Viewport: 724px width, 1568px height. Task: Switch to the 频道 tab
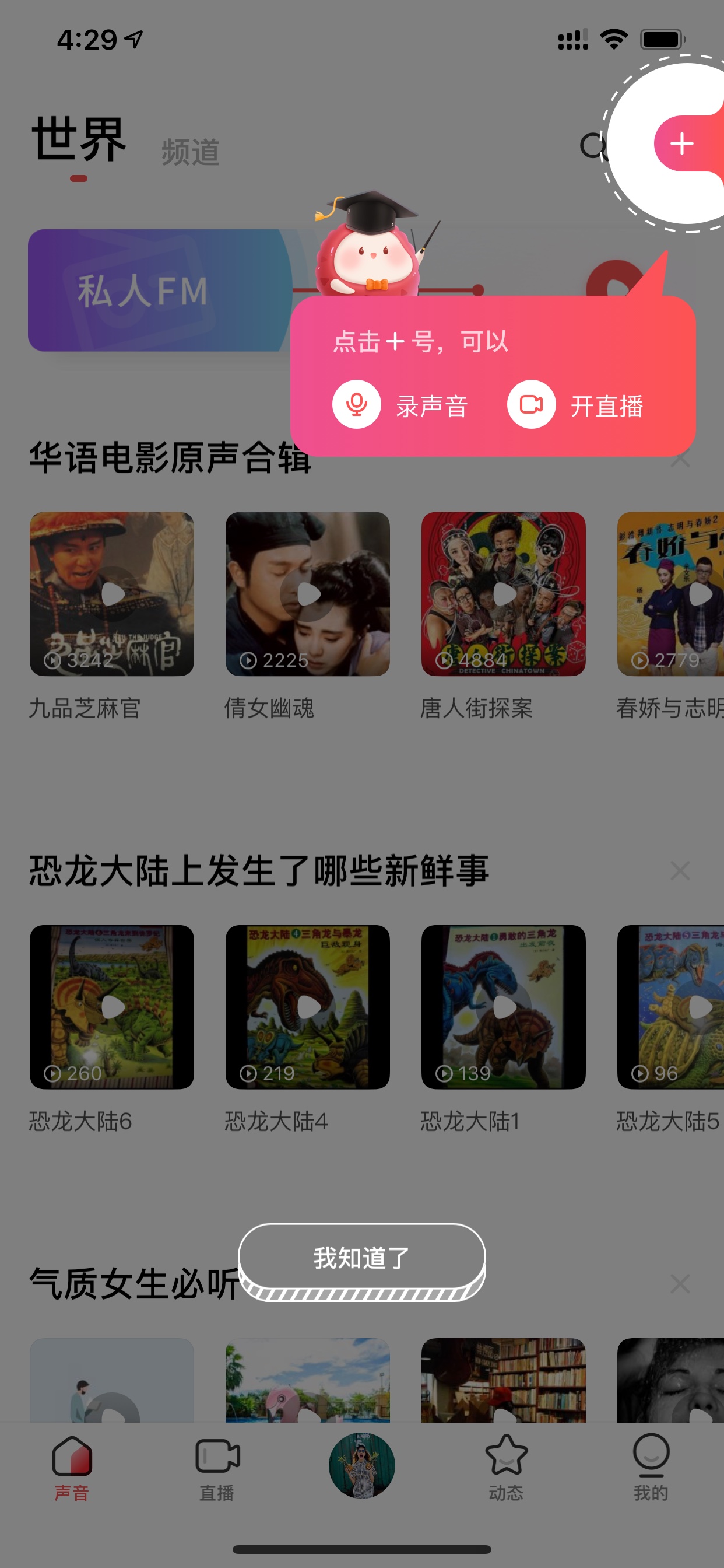click(x=191, y=152)
